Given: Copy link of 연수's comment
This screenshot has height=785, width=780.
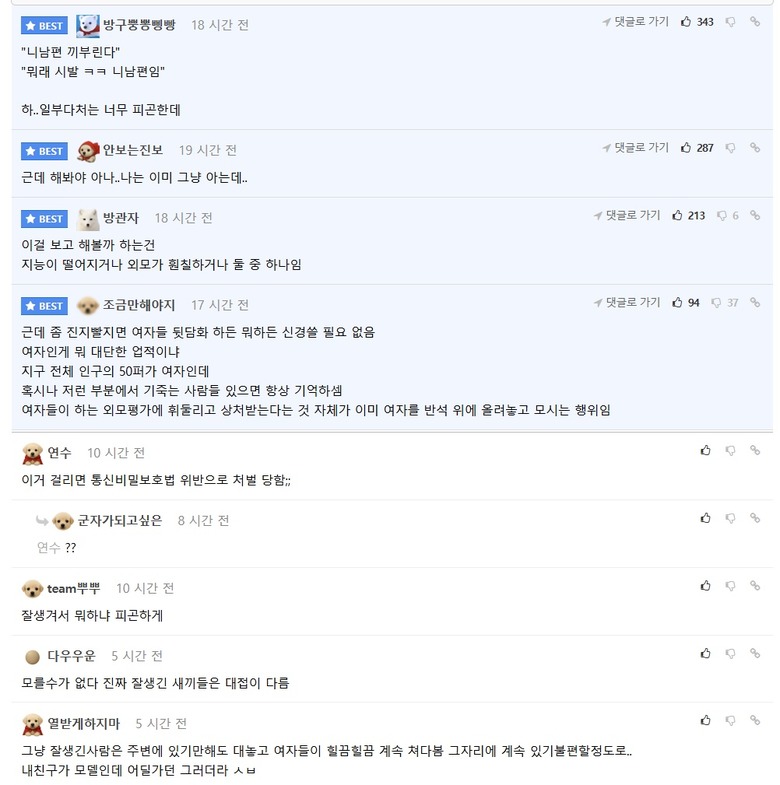Looking at the screenshot, I should [x=755, y=451].
